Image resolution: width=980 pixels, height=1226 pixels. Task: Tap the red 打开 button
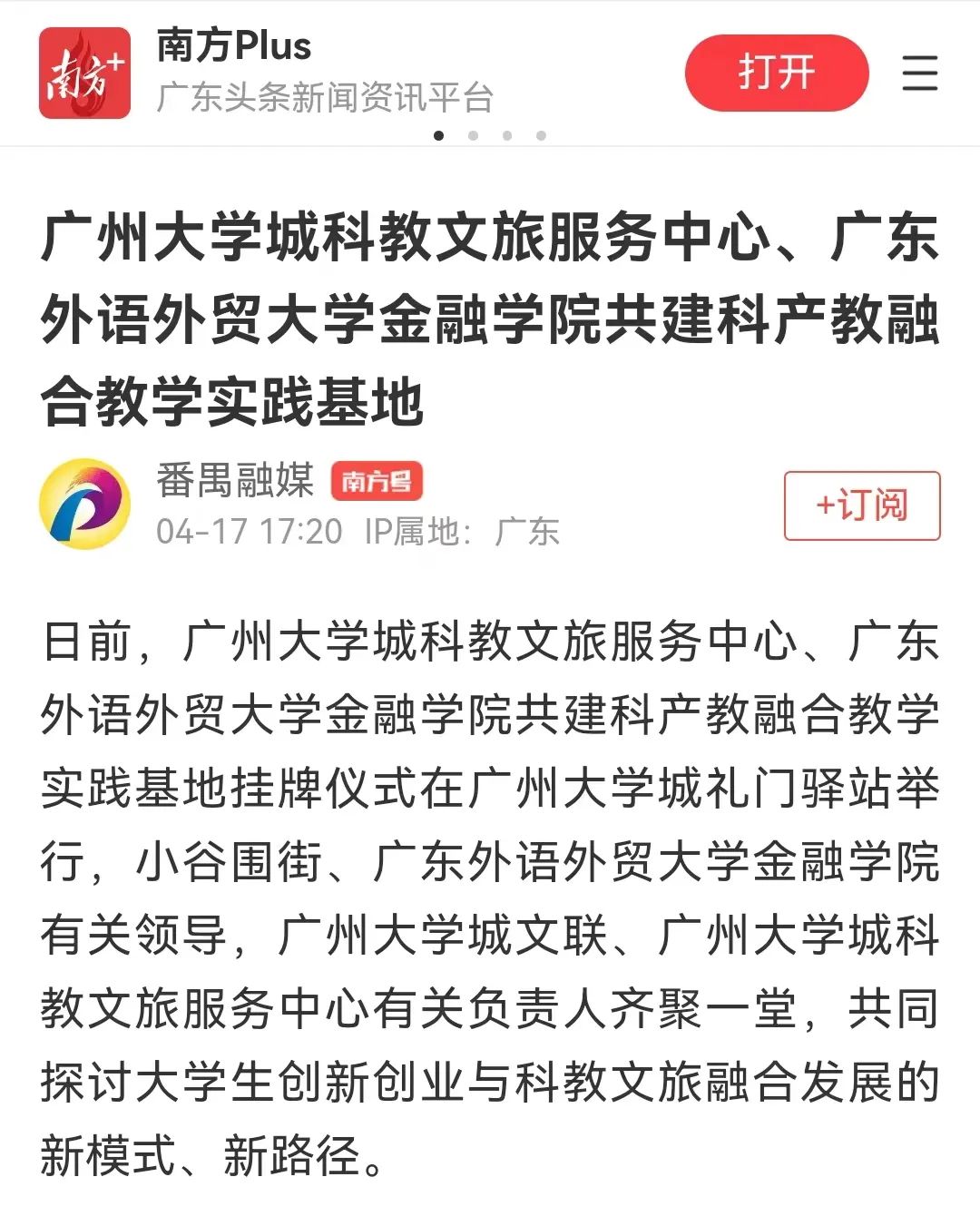point(776,73)
